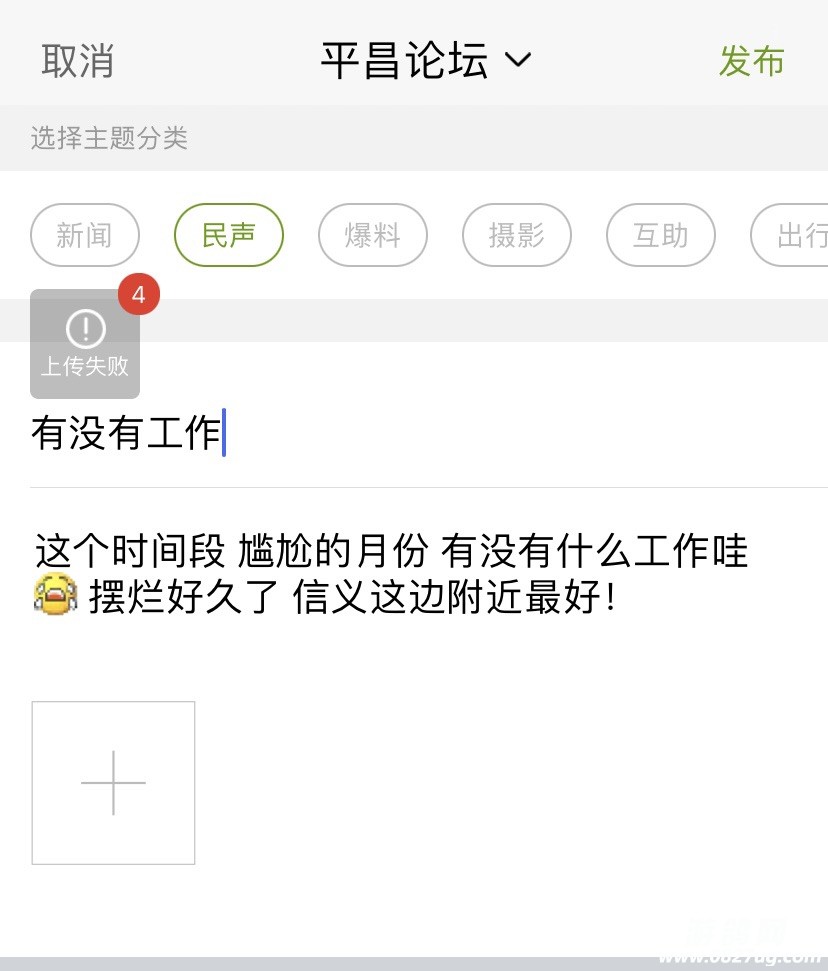Pick the 爆料 category chip

click(x=373, y=236)
